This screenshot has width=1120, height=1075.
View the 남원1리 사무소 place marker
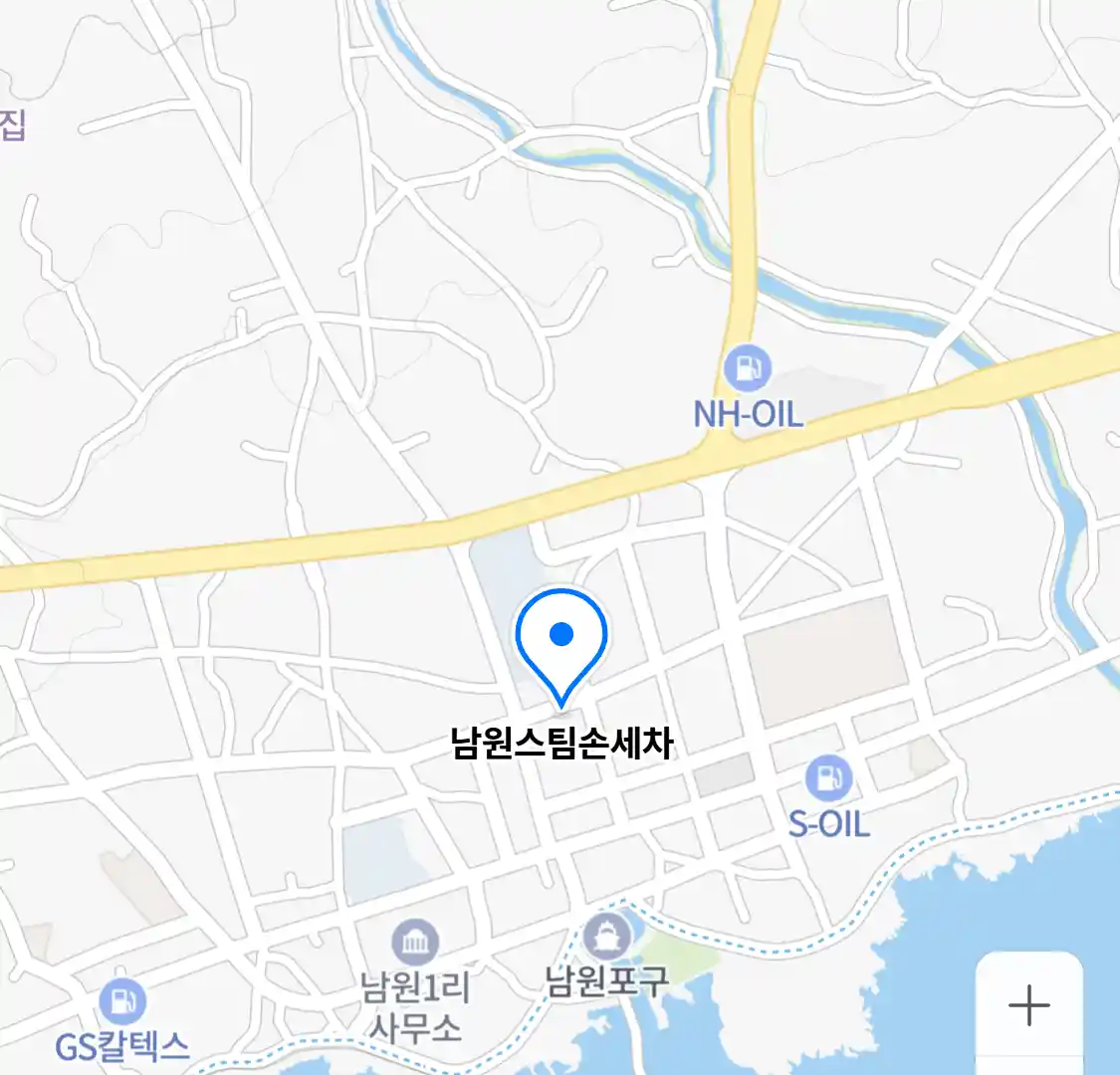tap(415, 942)
